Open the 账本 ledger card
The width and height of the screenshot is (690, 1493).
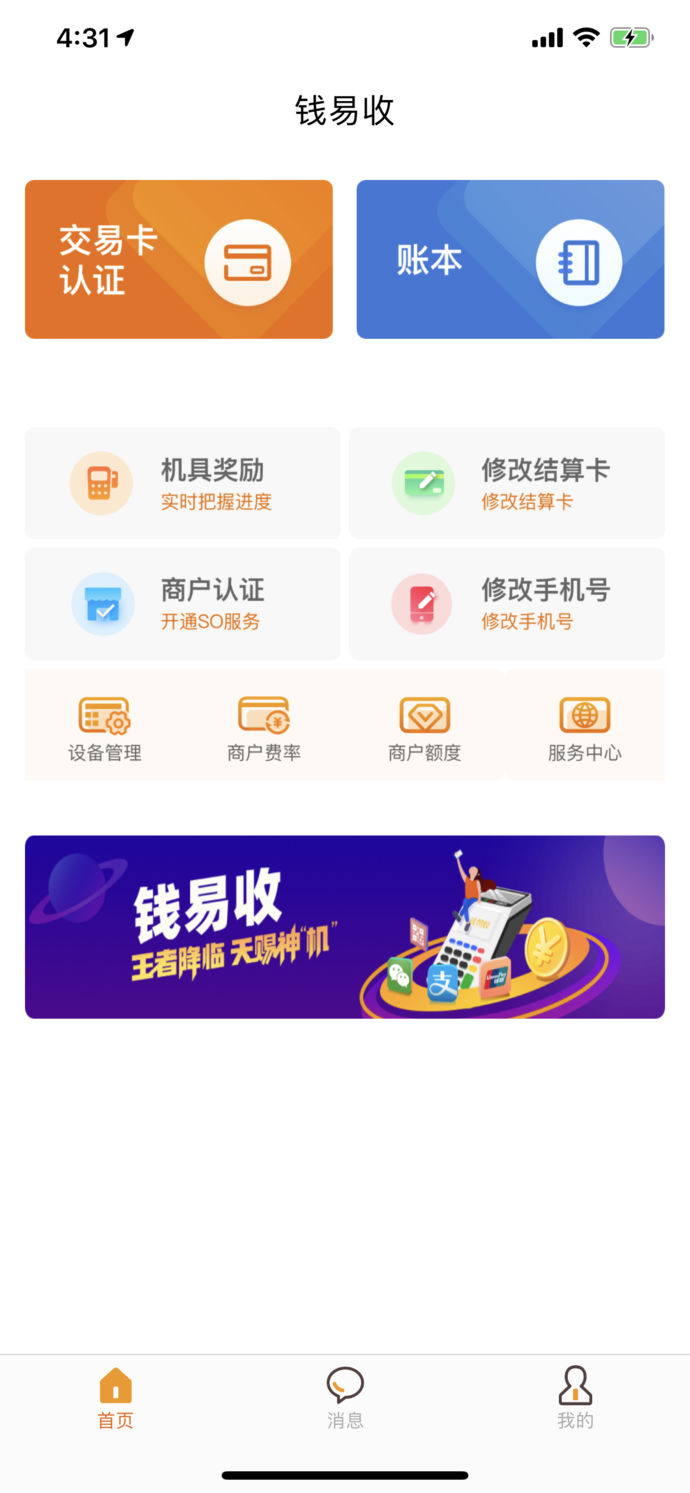[x=510, y=259]
